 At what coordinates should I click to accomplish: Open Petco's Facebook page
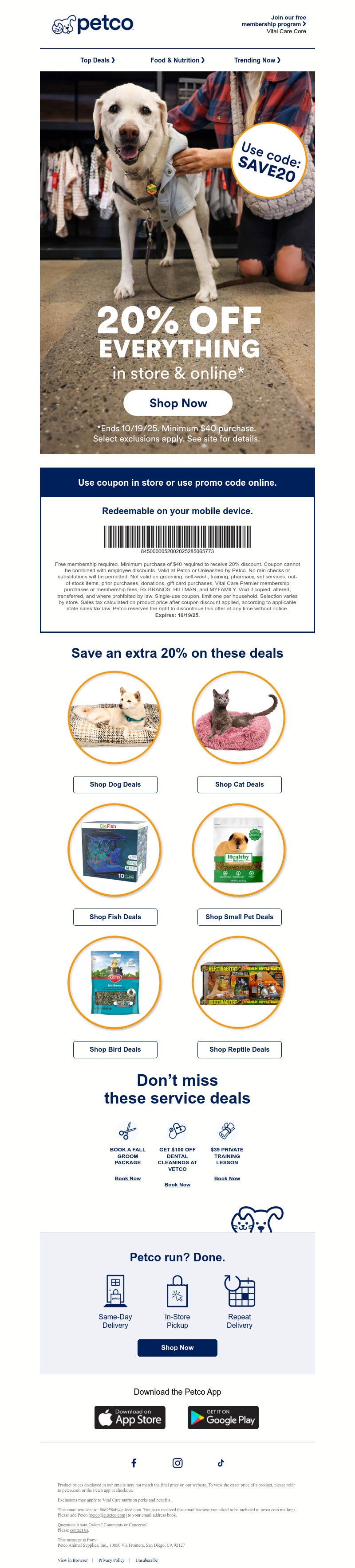tap(134, 1463)
